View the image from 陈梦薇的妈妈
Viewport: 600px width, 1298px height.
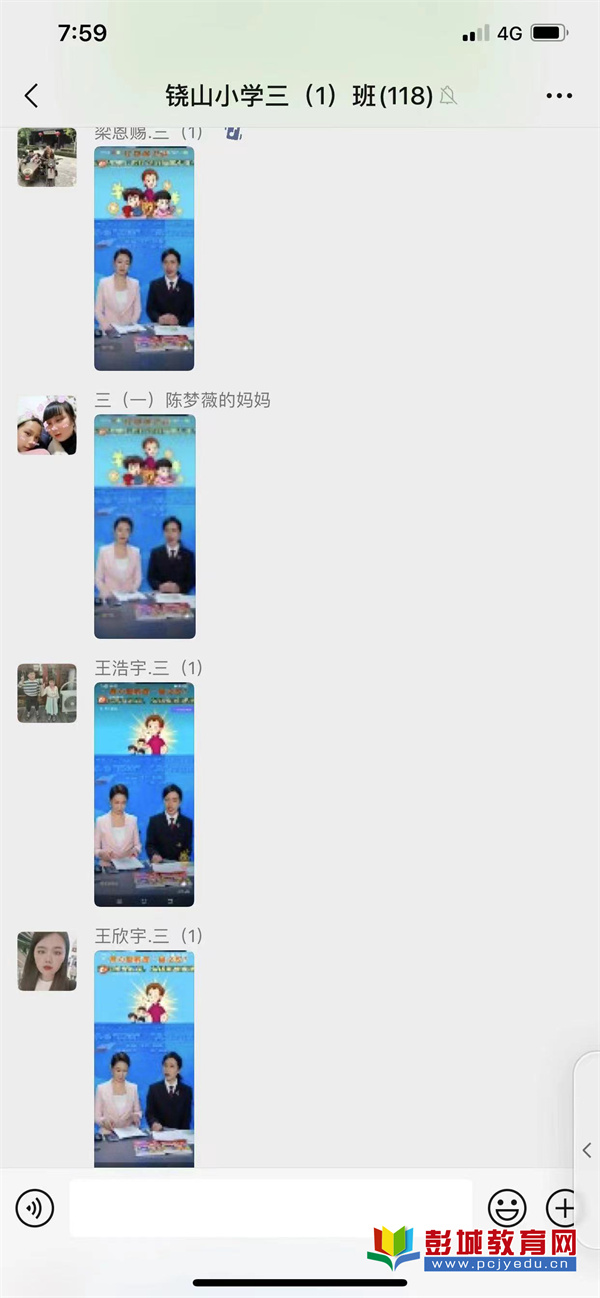point(145,526)
